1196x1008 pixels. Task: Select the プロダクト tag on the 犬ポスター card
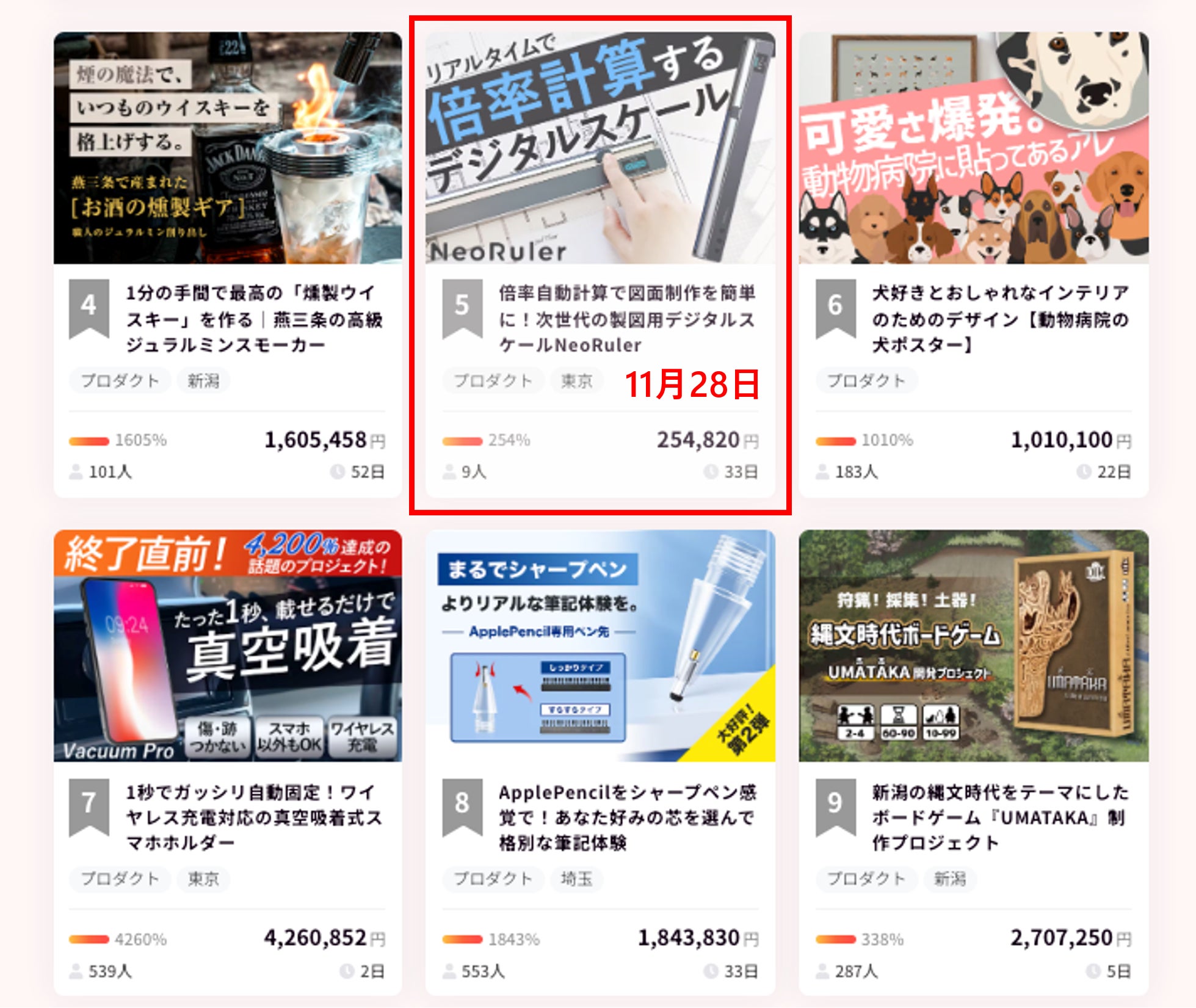click(x=866, y=381)
